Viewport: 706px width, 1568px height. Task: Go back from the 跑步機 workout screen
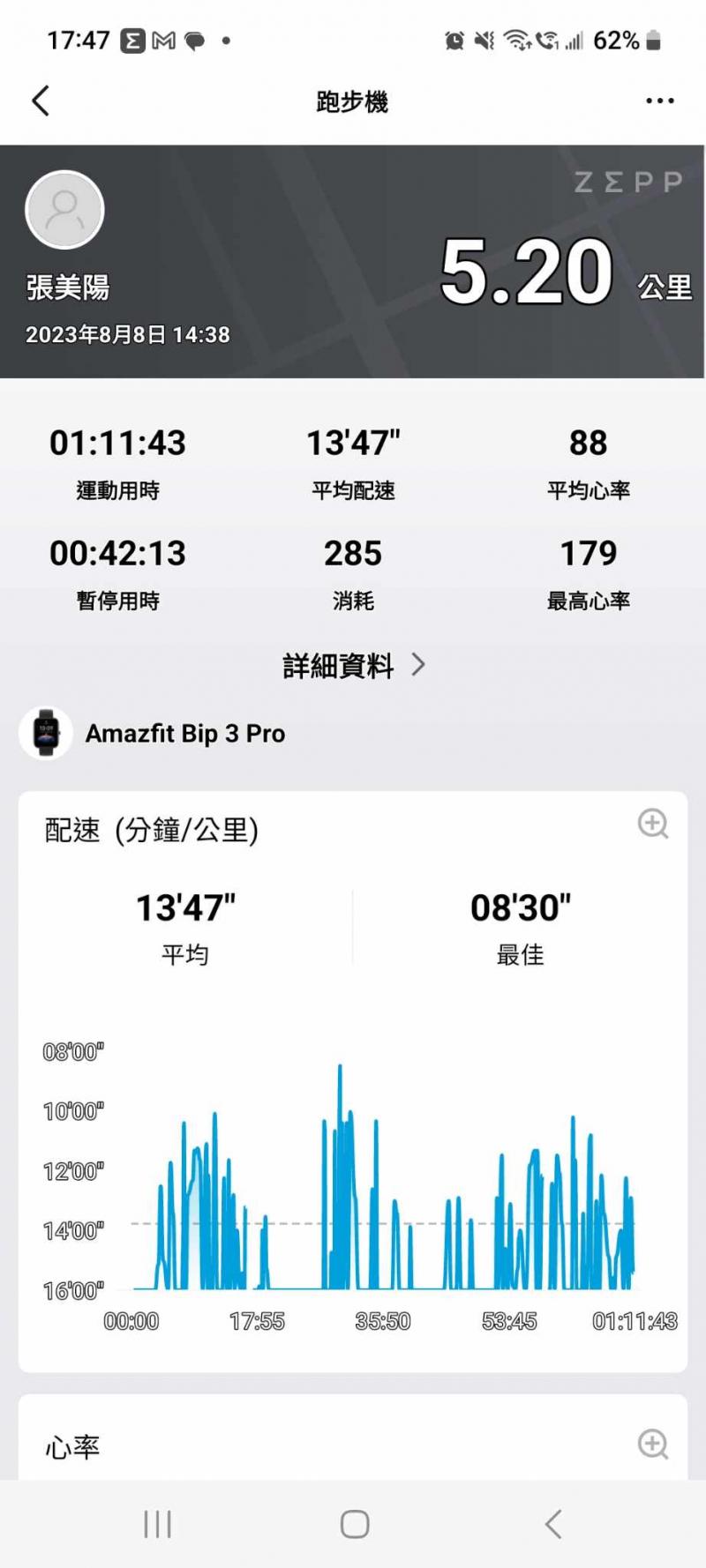click(41, 101)
